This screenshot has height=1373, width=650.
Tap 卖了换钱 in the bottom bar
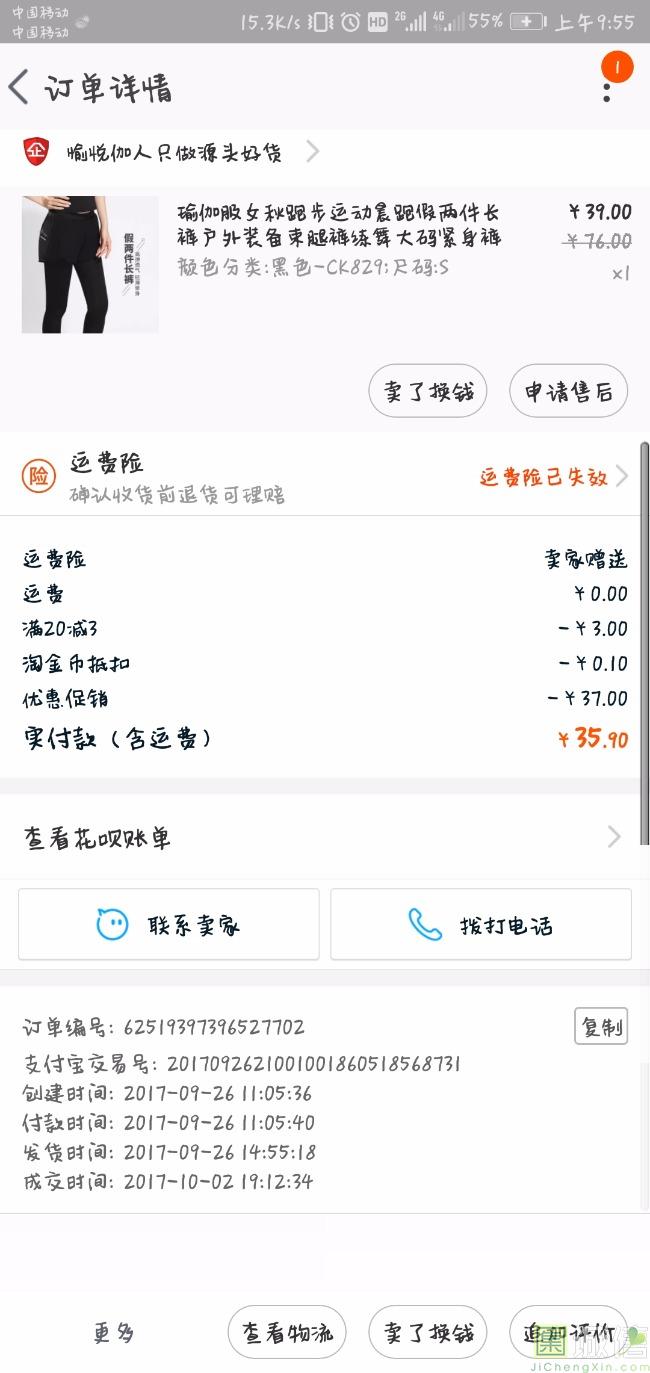[x=427, y=1332]
